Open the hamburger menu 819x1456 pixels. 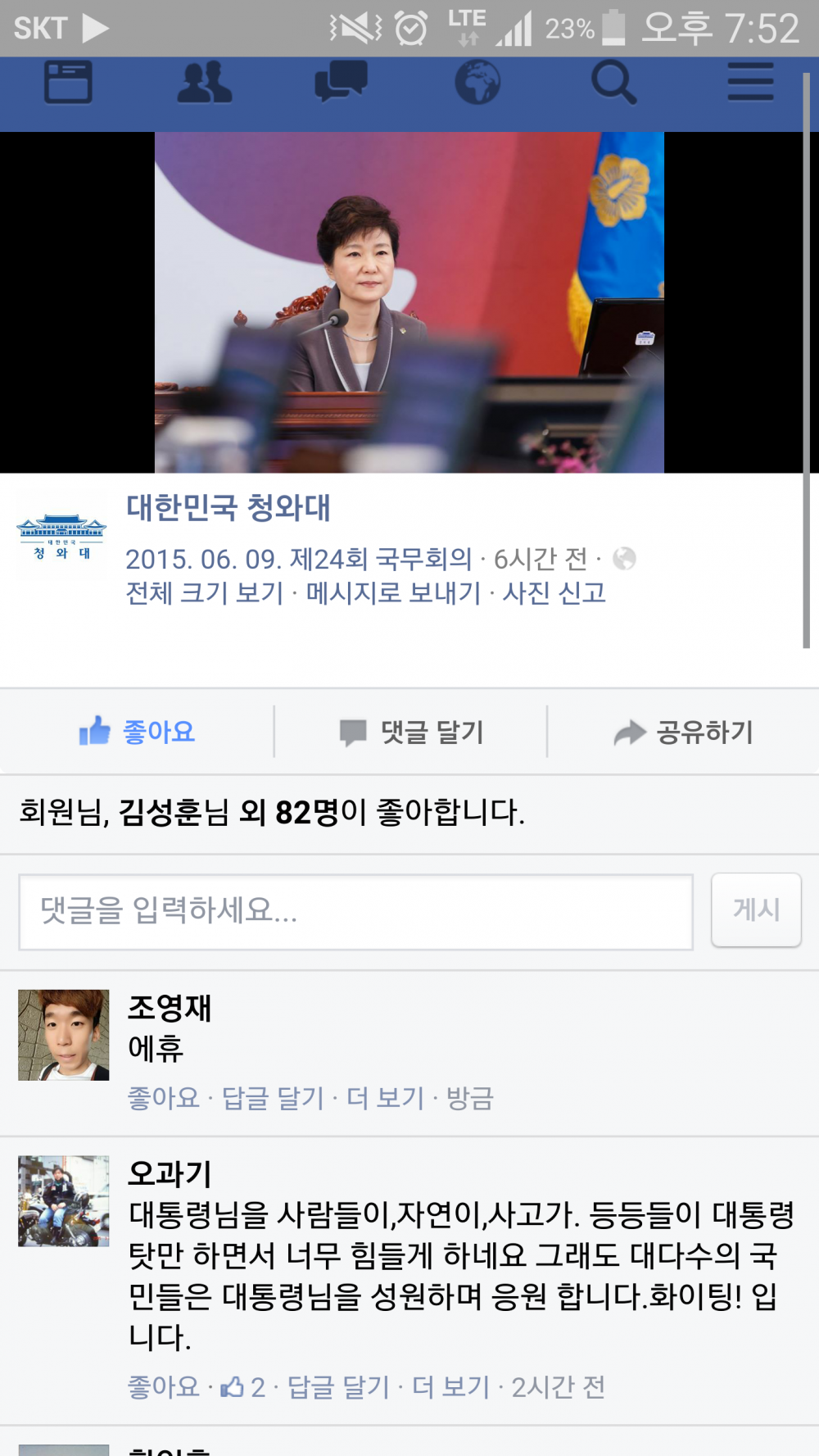pos(750,83)
